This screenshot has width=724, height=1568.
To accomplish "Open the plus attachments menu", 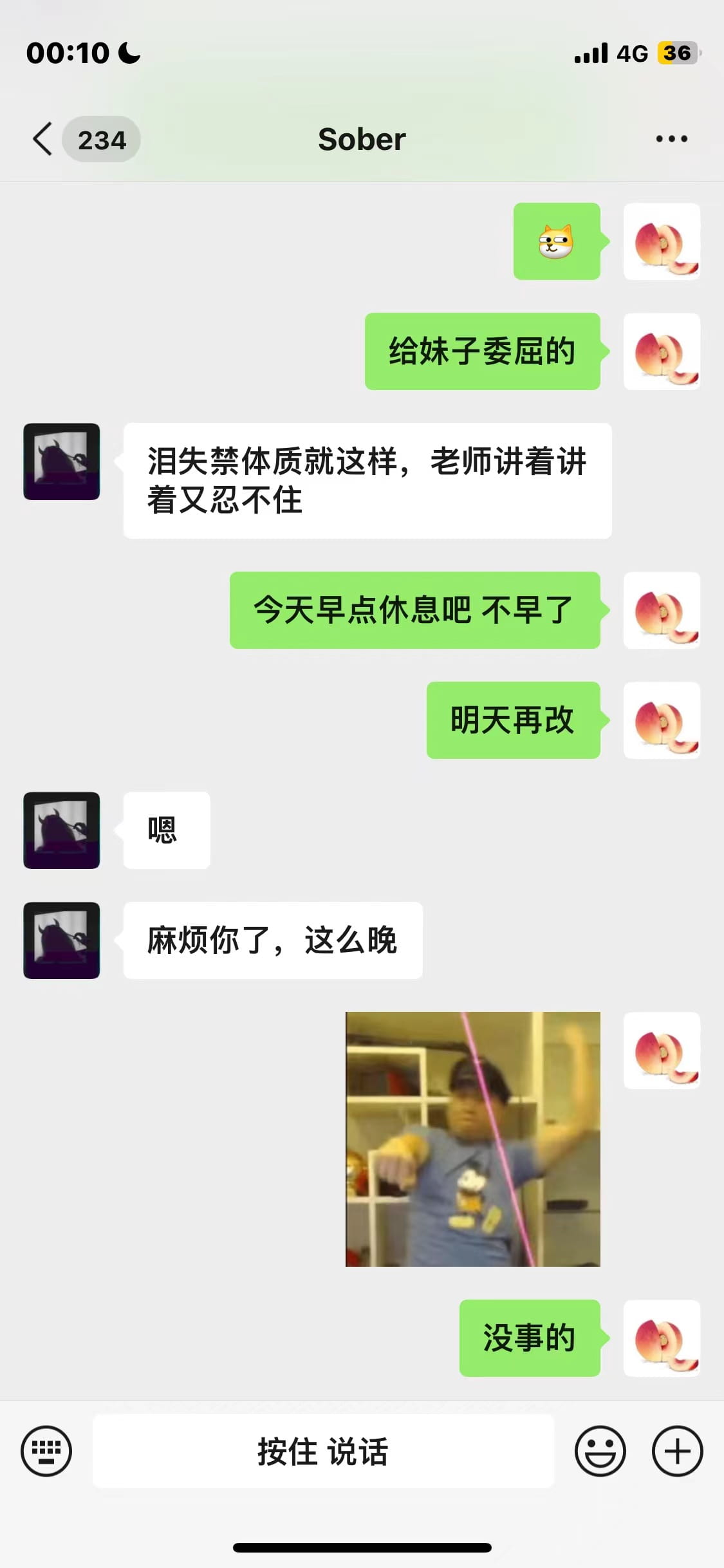I will point(677,1451).
